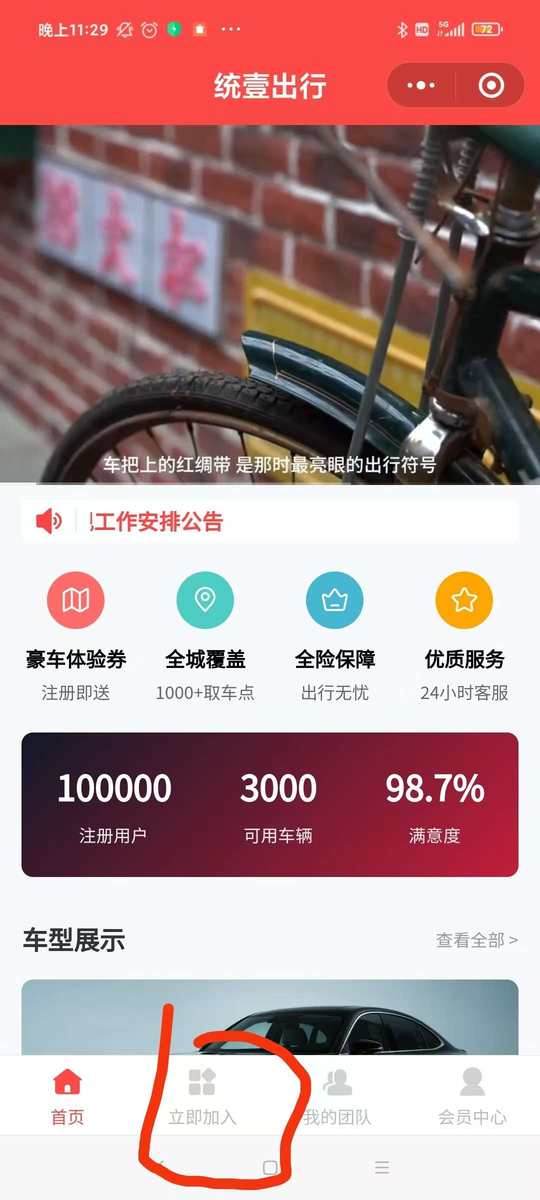This screenshot has height=1200, width=540.
Task: Open the 我的团队 tab
Action: coord(337,1097)
